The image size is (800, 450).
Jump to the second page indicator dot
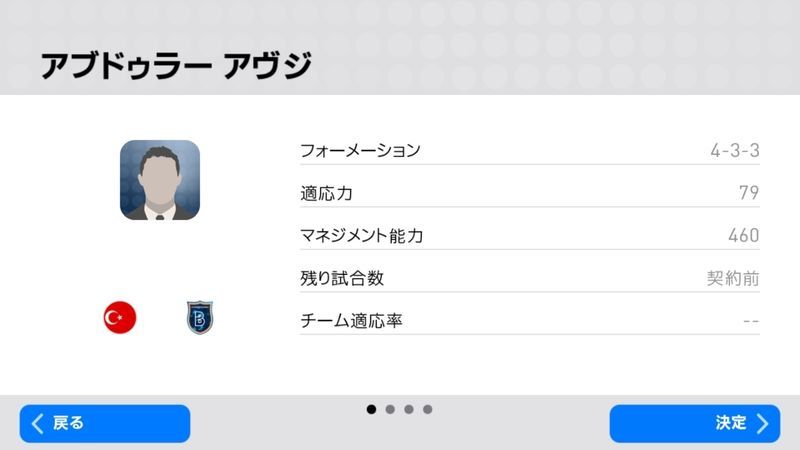point(390,409)
